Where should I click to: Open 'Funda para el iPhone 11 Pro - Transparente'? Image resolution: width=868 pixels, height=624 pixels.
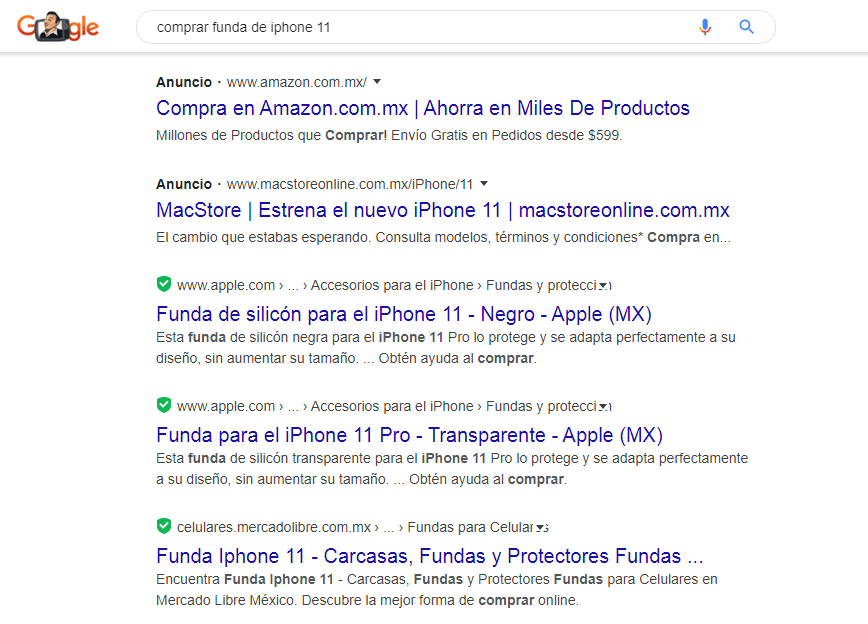click(x=409, y=436)
